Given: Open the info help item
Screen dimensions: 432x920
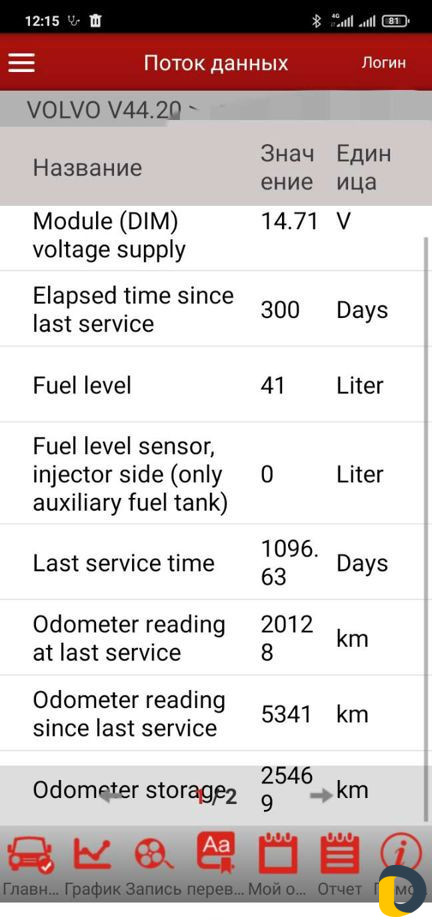Looking at the screenshot, I should 401,866.
